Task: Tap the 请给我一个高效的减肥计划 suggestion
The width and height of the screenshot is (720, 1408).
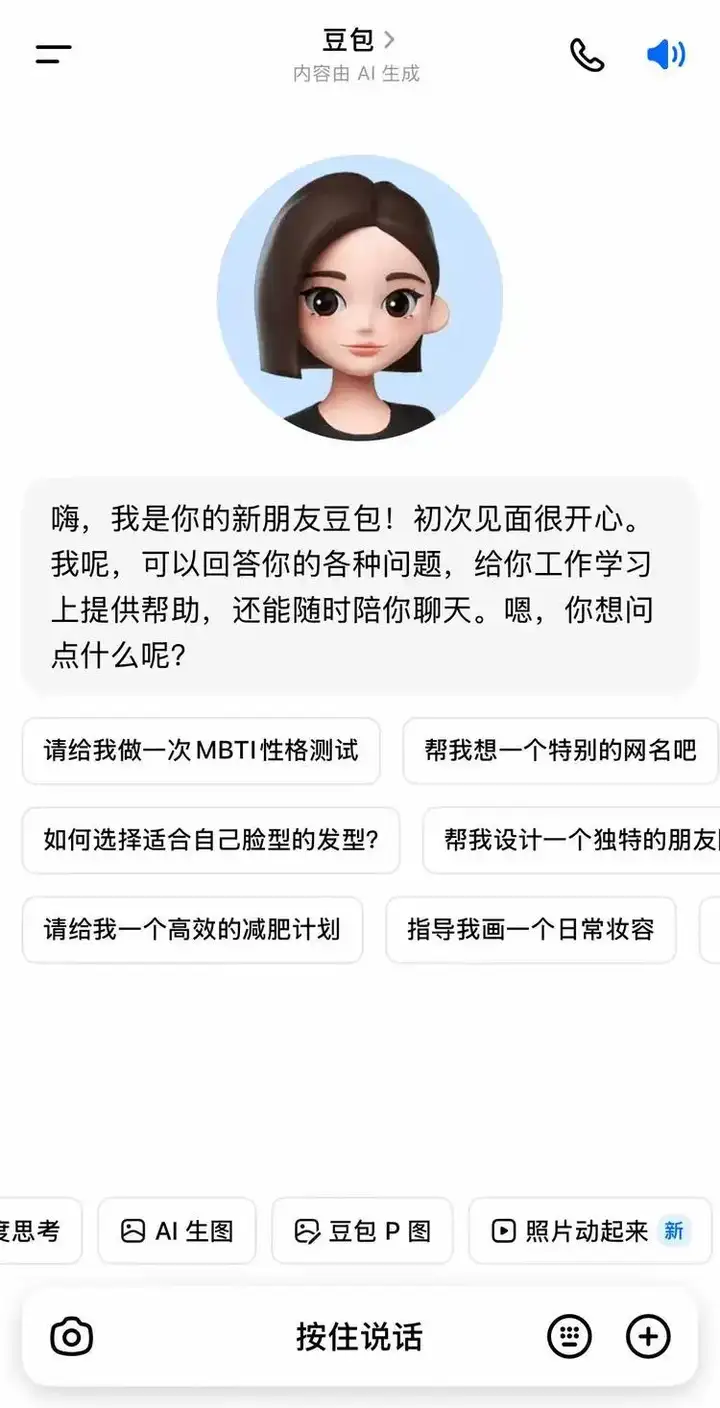Action: click(x=193, y=930)
